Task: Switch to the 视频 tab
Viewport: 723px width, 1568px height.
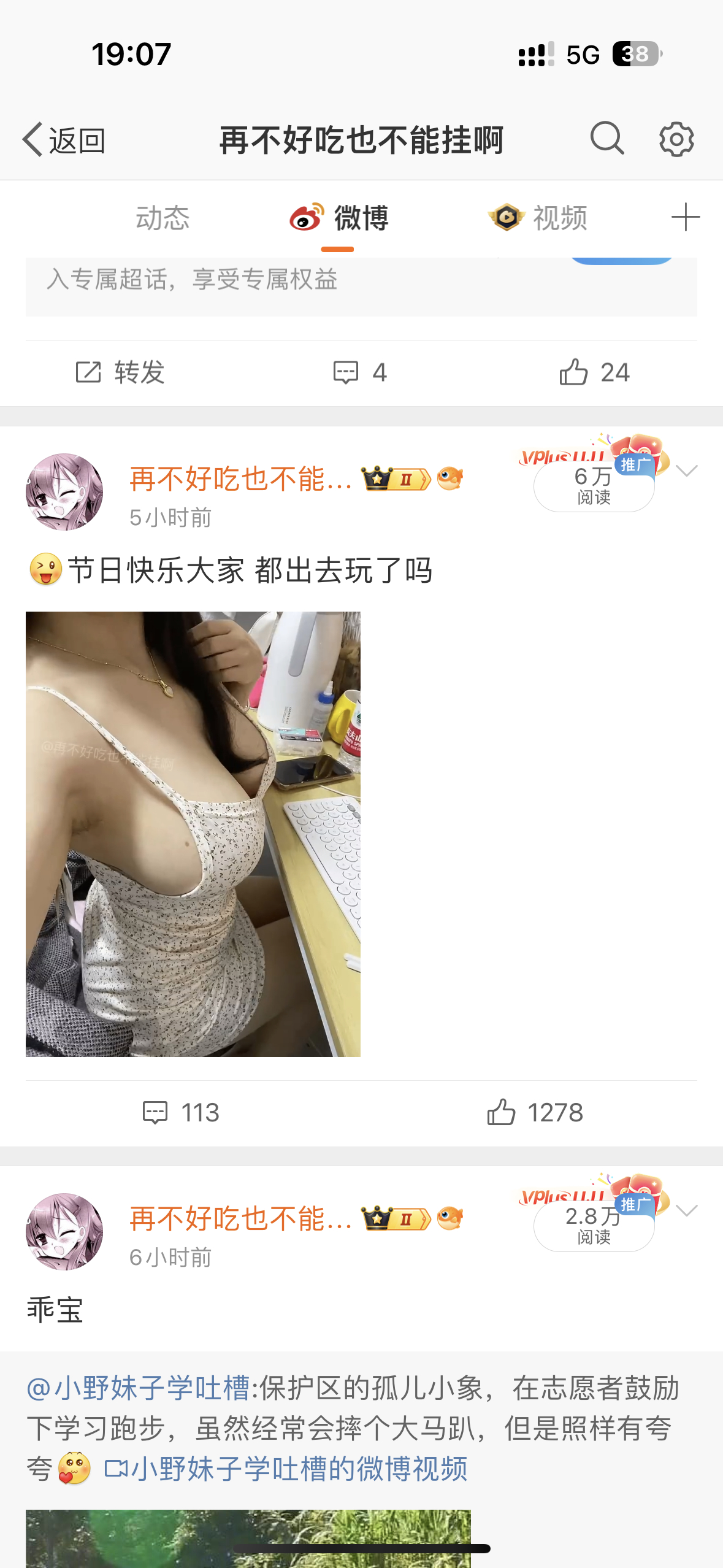Action: click(x=538, y=218)
